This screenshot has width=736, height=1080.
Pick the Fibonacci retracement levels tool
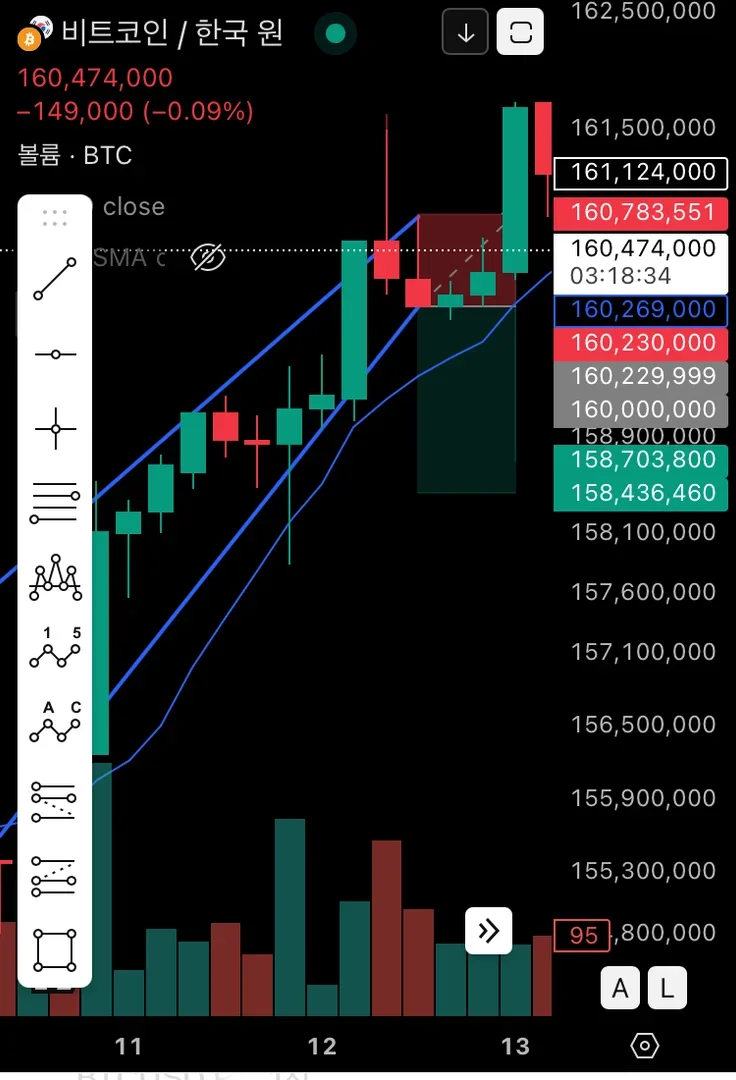tap(55, 503)
